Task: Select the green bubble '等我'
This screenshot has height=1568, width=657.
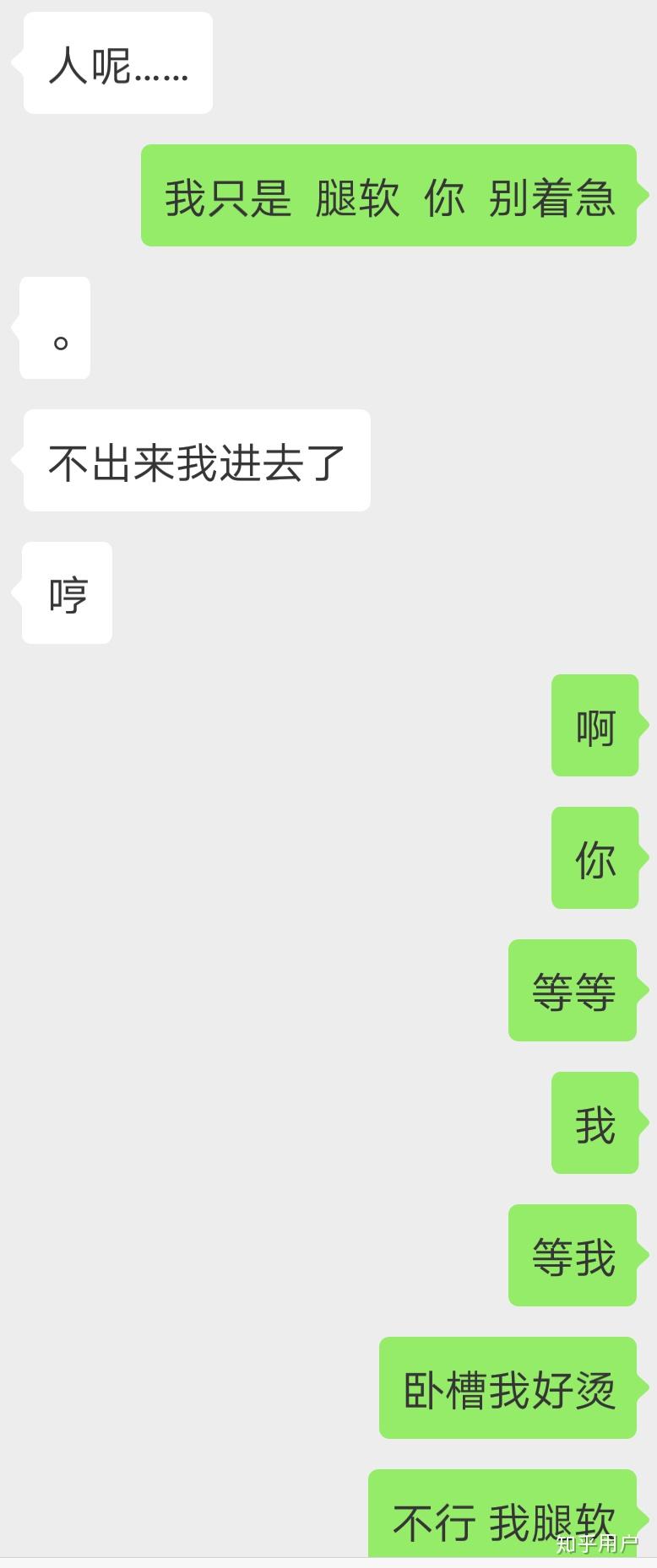Action: (x=573, y=1256)
